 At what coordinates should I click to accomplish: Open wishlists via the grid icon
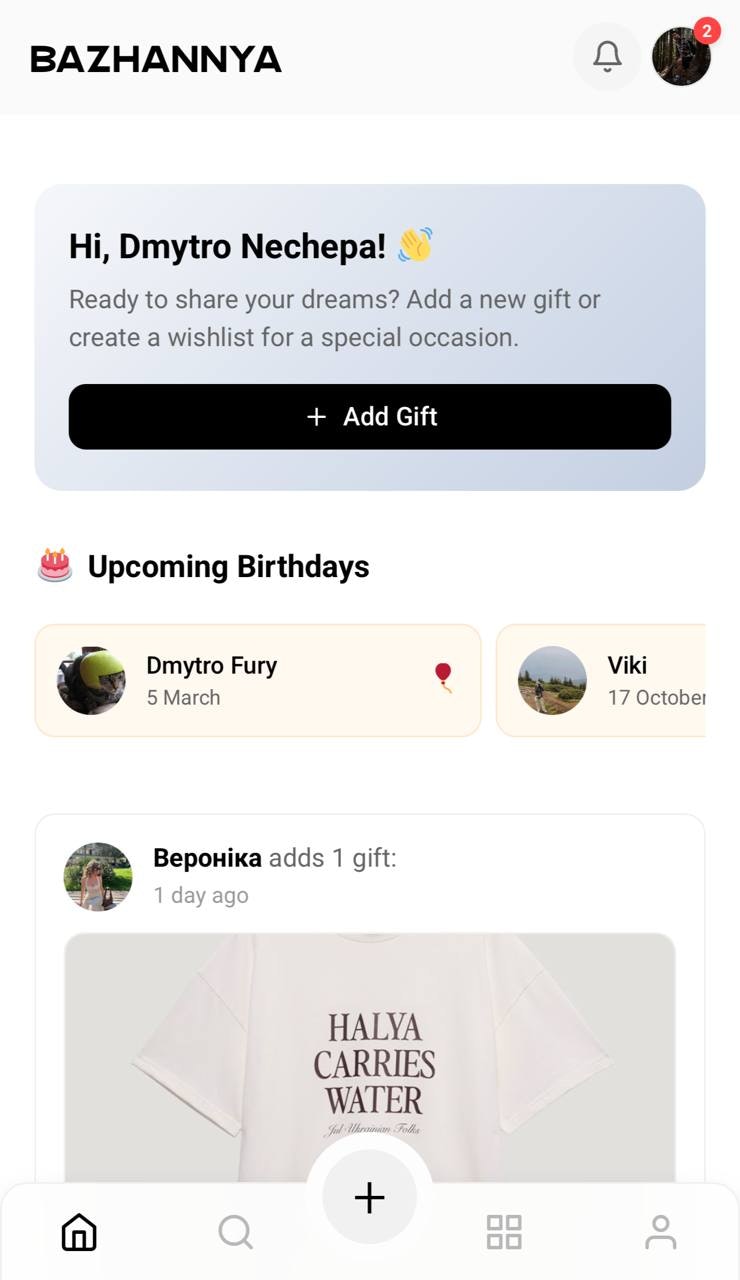point(504,1232)
